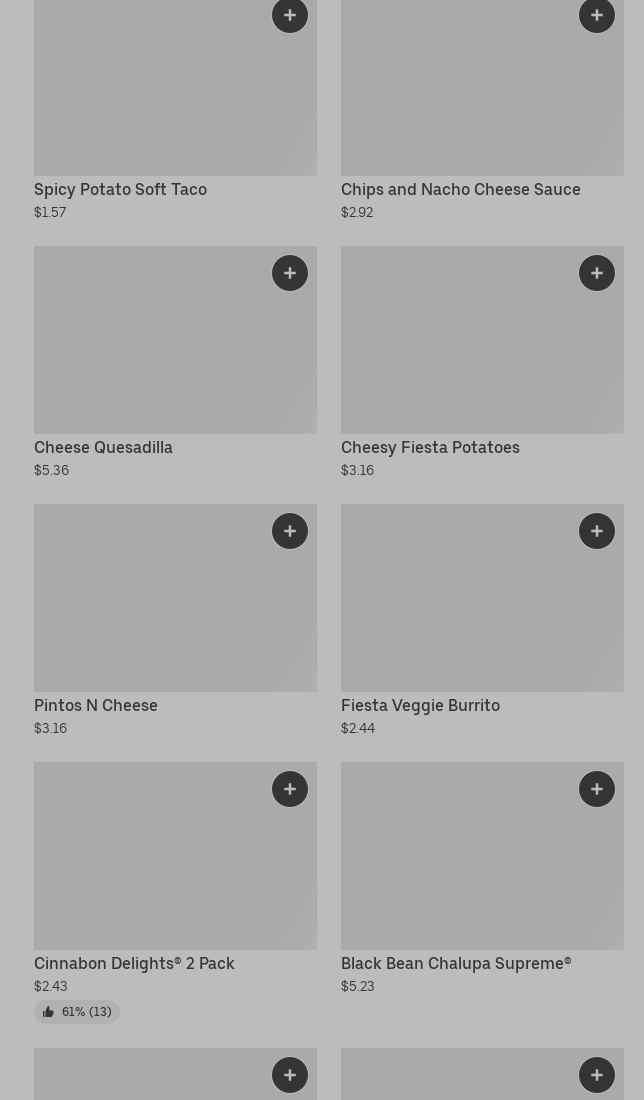View Fiesta Veggie Burrito details
Image resolution: width=644 pixels, height=1100 pixels.
point(420,705)
